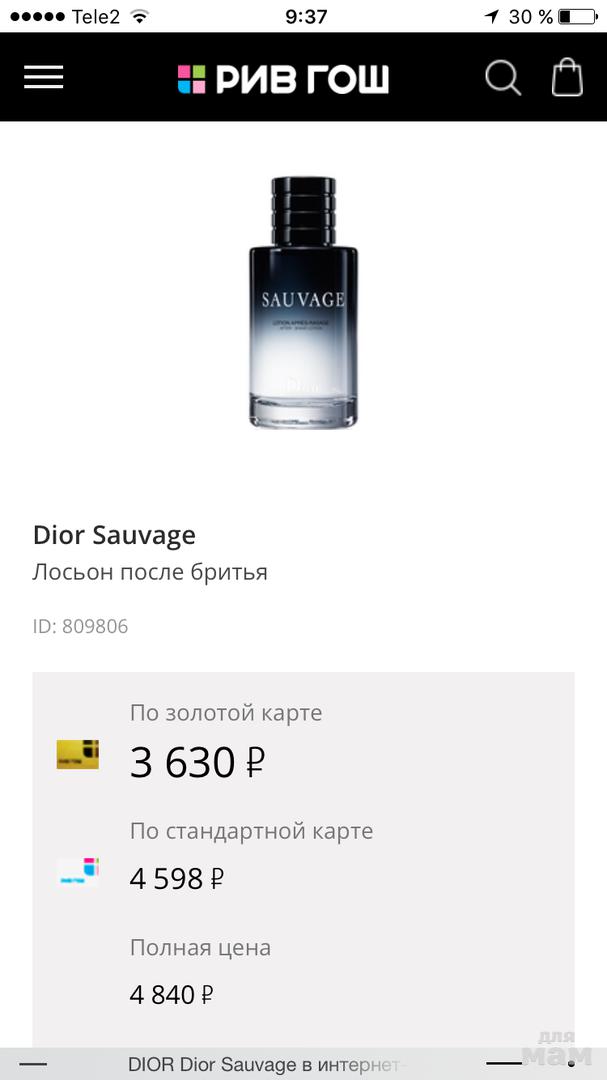Image resolution: width=607 pixels, height=1080 pixels.
Task: Open the site search
Action: 503,78
